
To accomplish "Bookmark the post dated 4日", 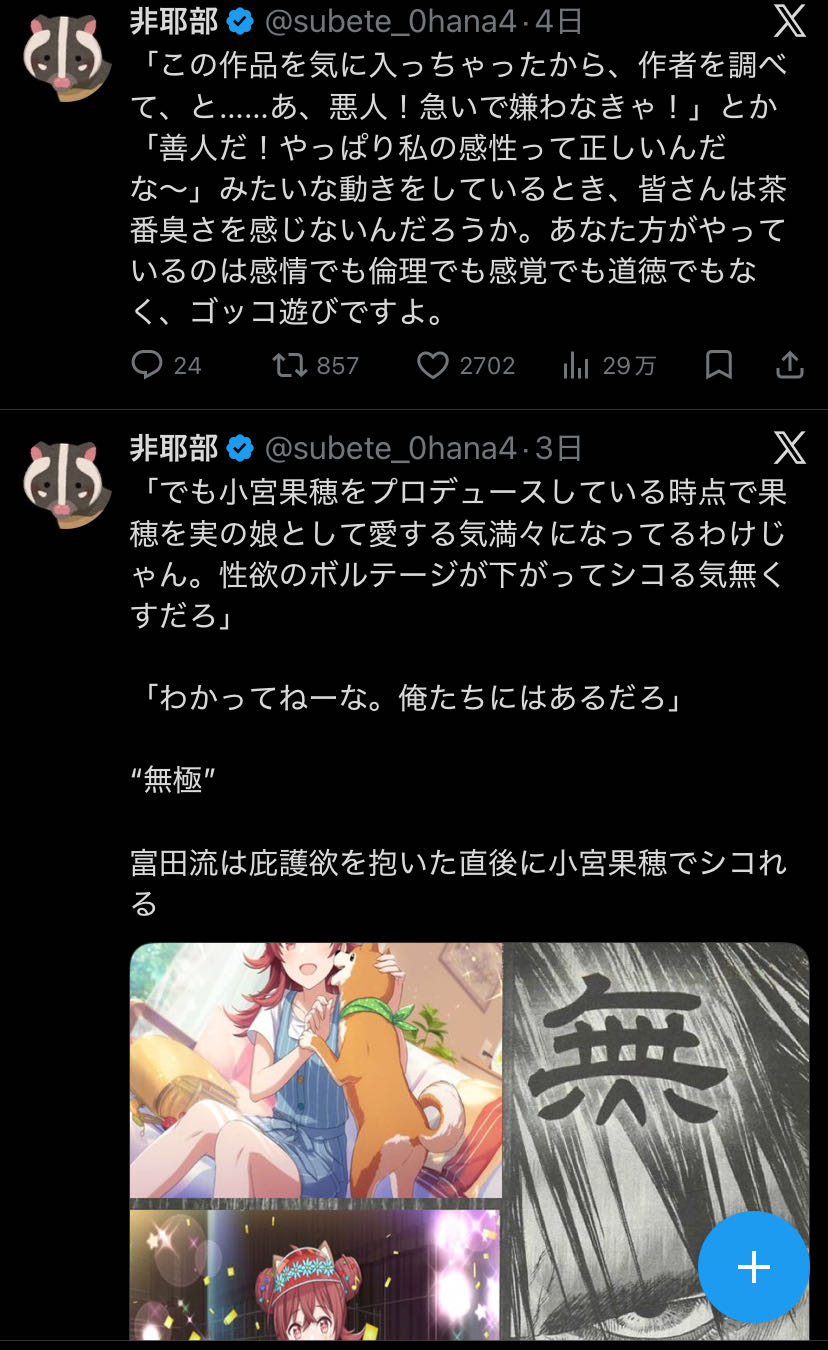I will pyautogui.click(x=719, y=366).
